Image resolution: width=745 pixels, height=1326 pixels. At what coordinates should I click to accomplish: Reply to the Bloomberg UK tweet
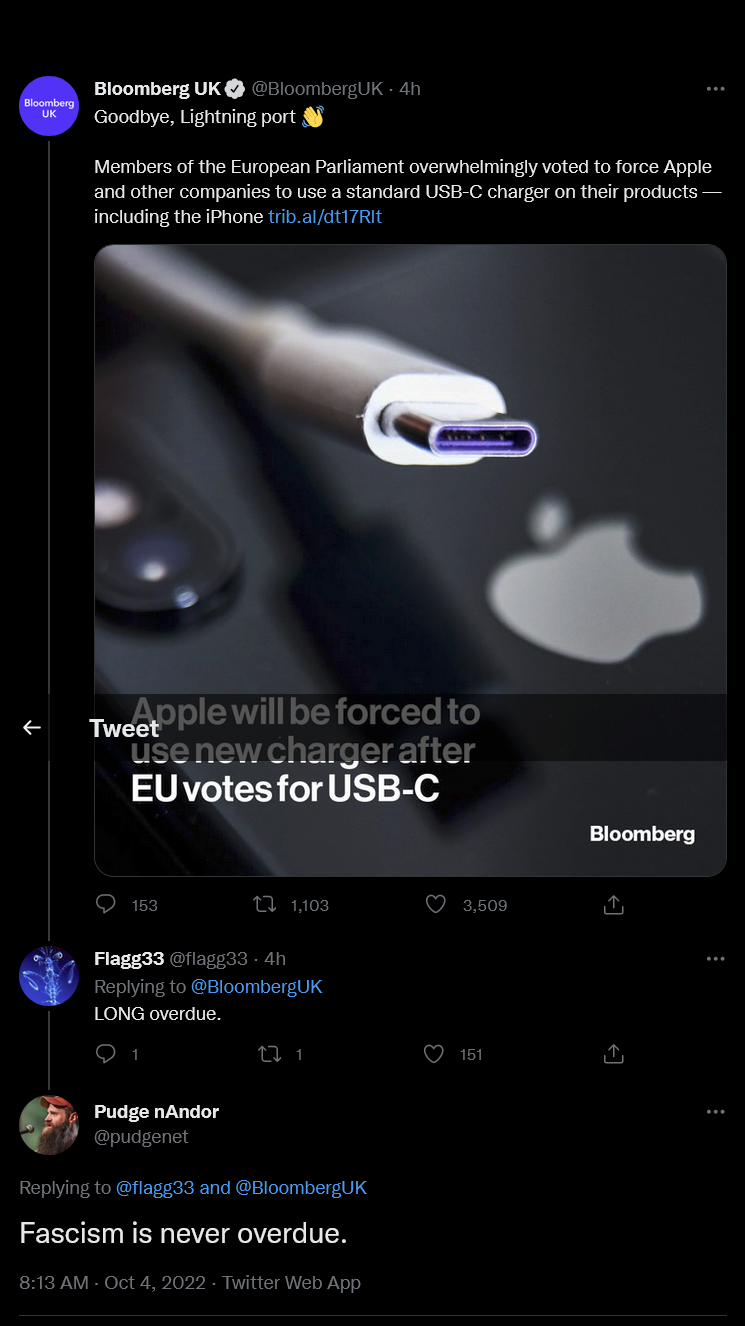pos(106,905)
